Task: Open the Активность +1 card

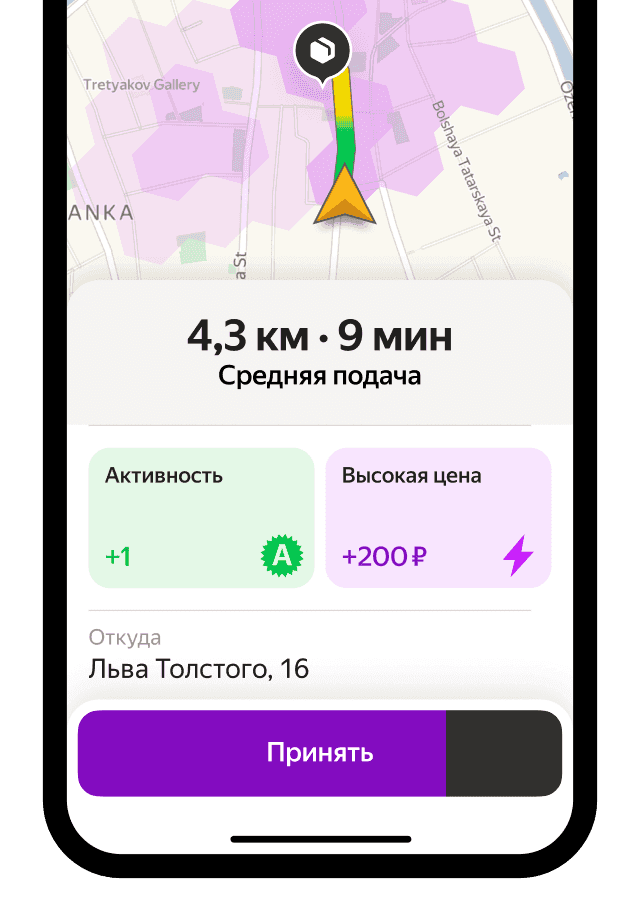Action: [x=201, y=517]
